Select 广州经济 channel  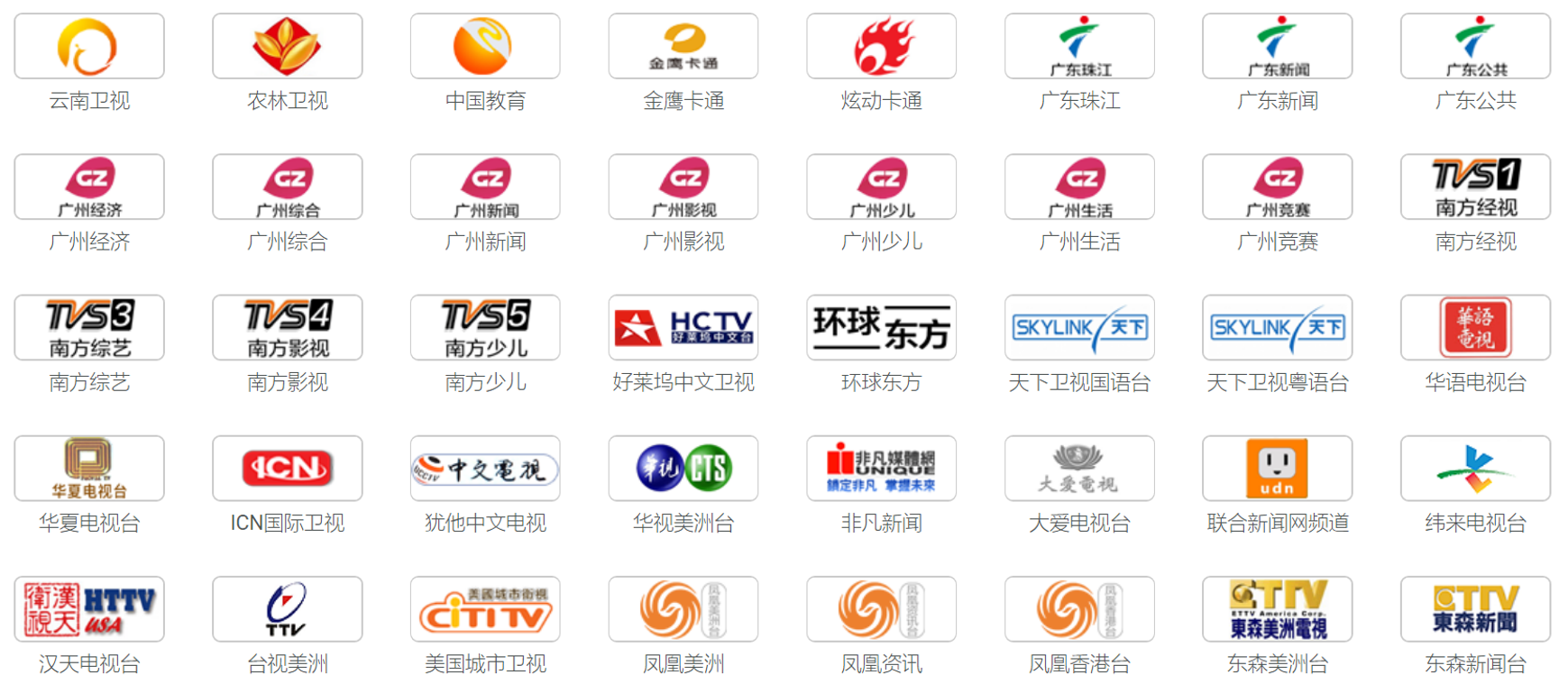[89, 187]
